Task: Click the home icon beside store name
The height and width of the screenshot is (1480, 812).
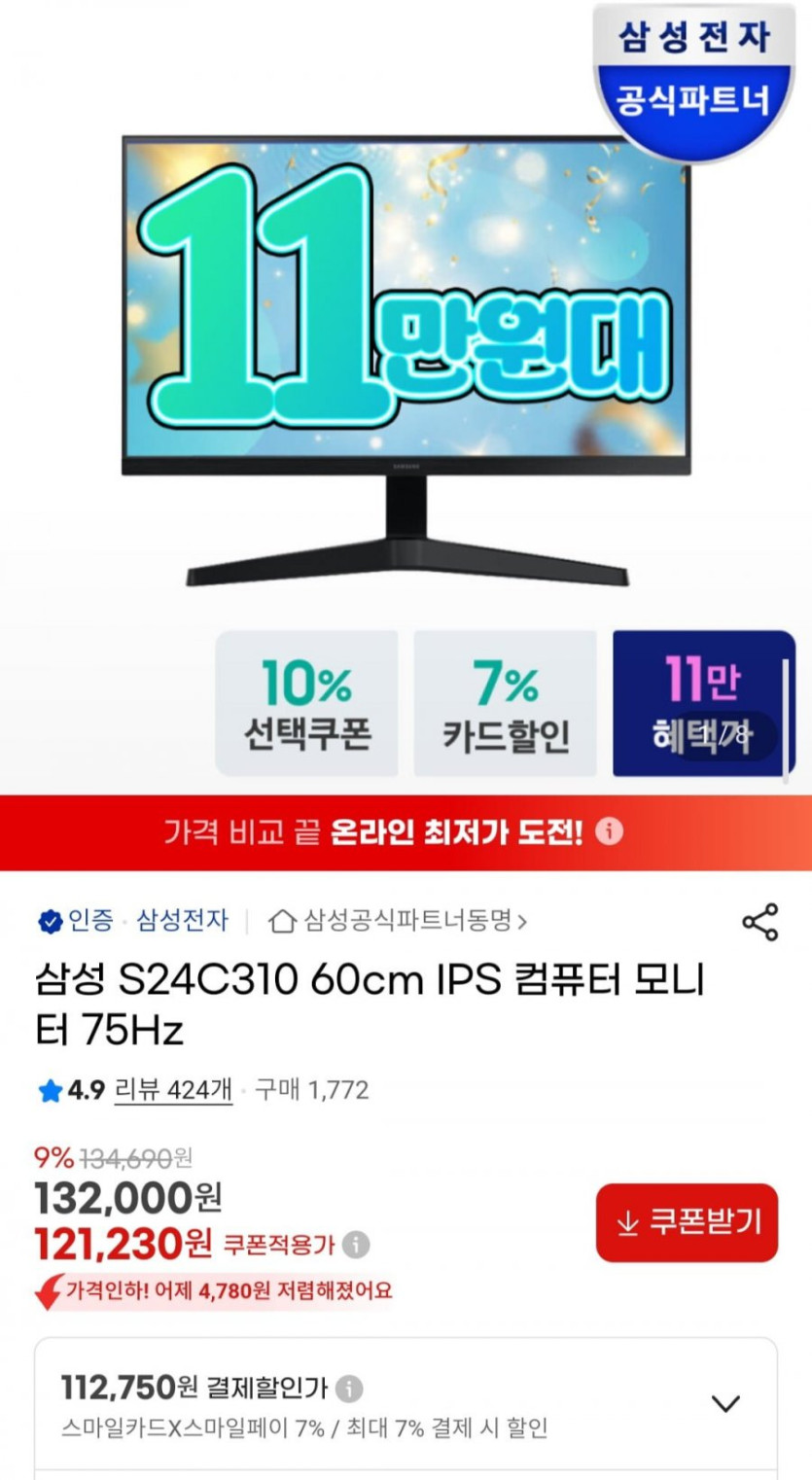Action: [x=280, y=922]
